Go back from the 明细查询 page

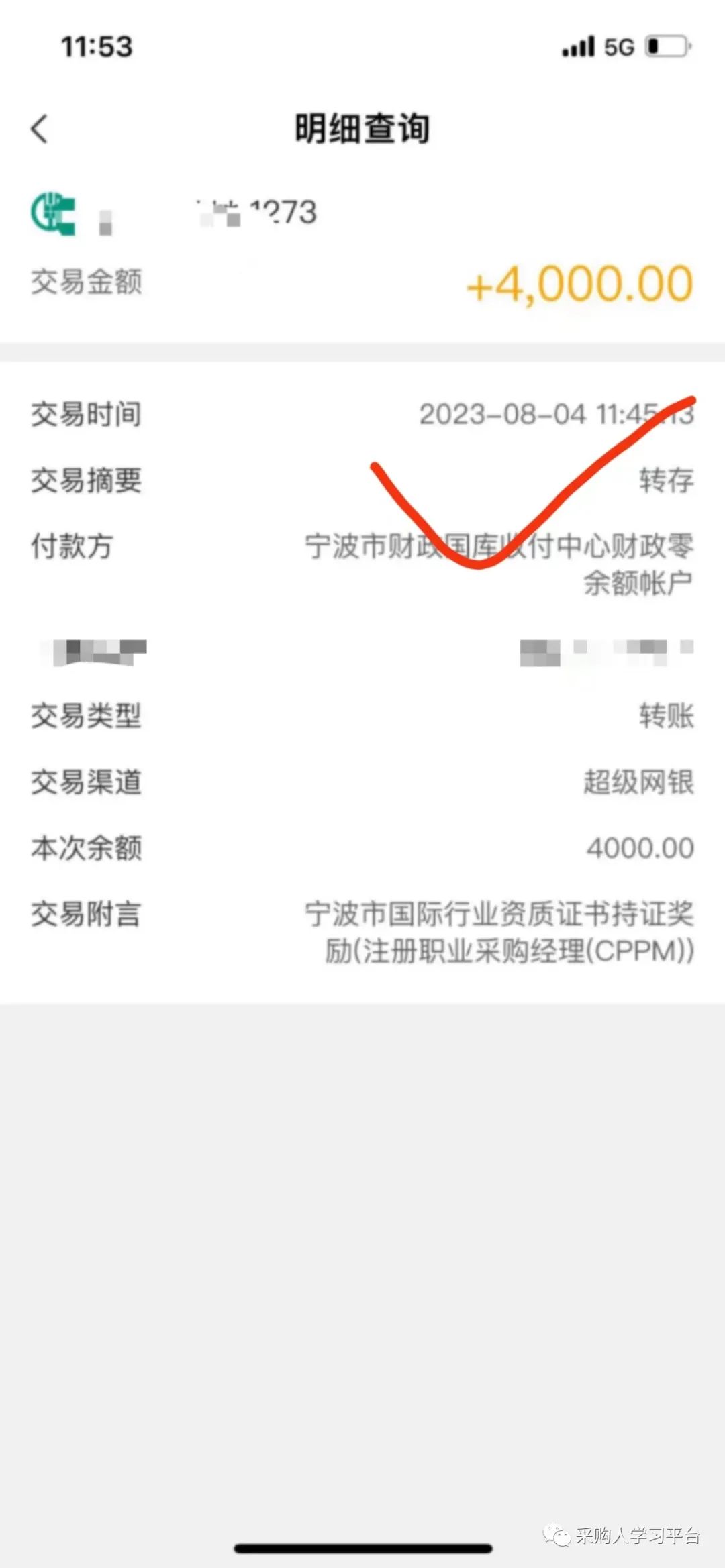(x=40, y=128)
